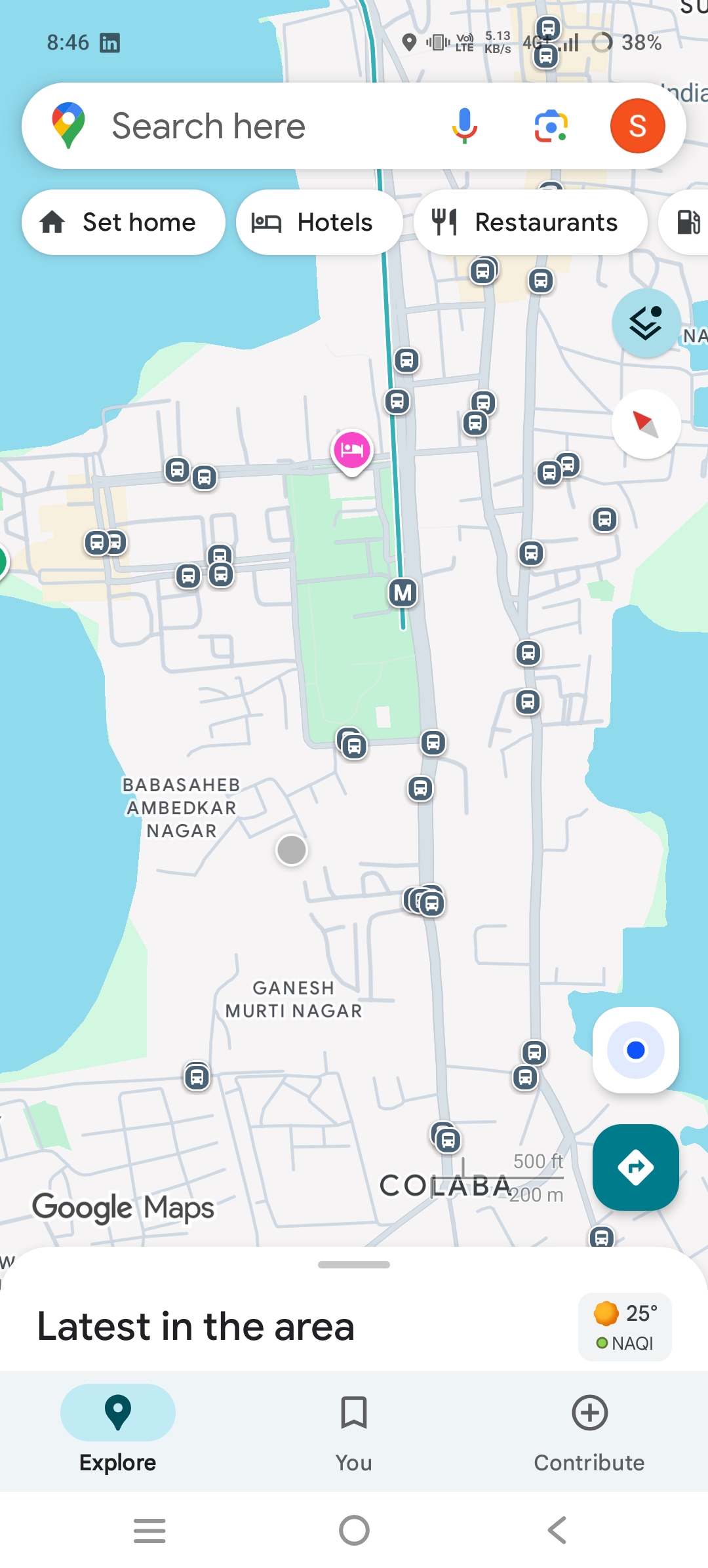Check the 25° weather and NAQI chip
This screenshot has height=1568, width=708.
coord(625,1327)
